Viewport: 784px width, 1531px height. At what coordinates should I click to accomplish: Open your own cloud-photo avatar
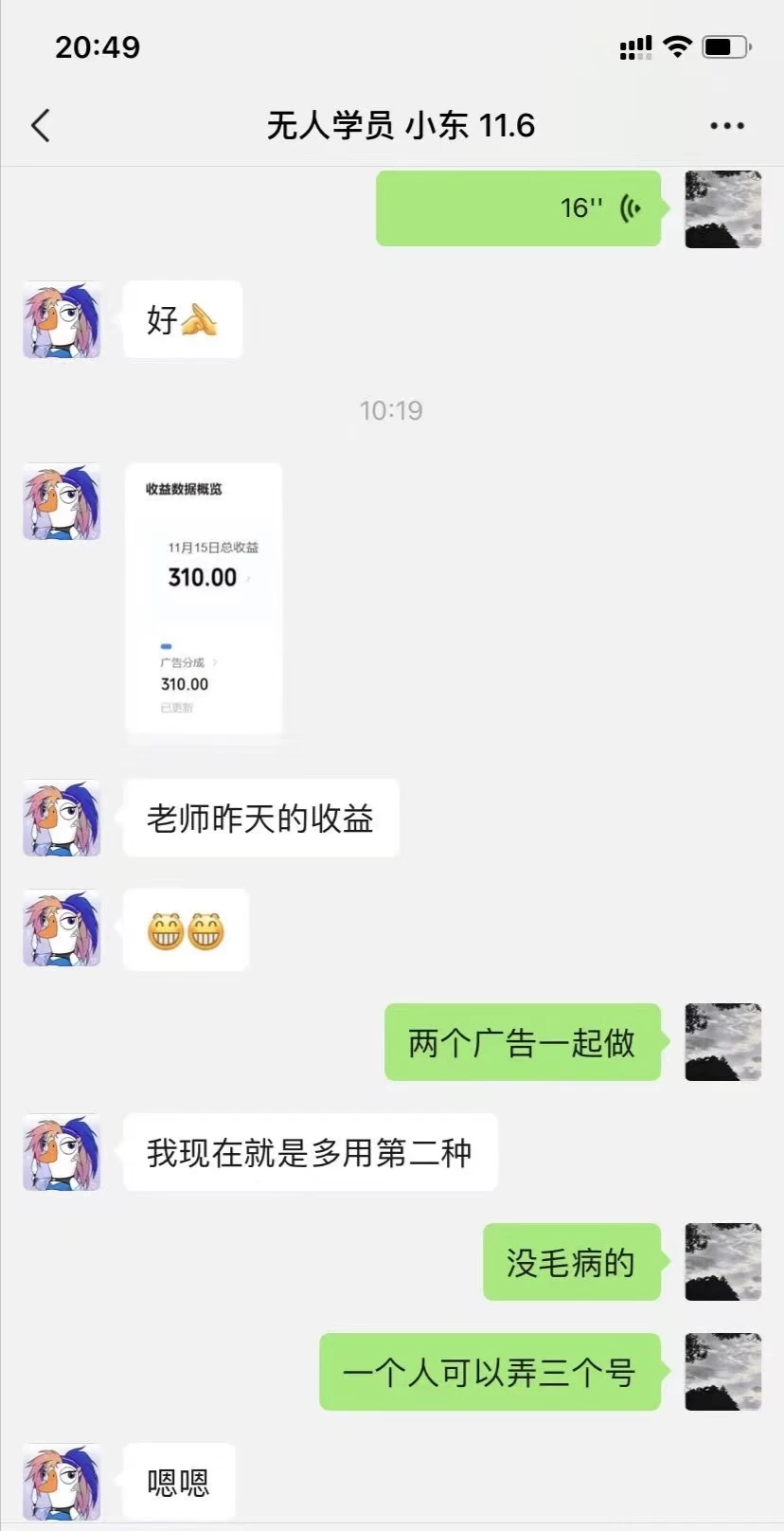coord(722,208)
